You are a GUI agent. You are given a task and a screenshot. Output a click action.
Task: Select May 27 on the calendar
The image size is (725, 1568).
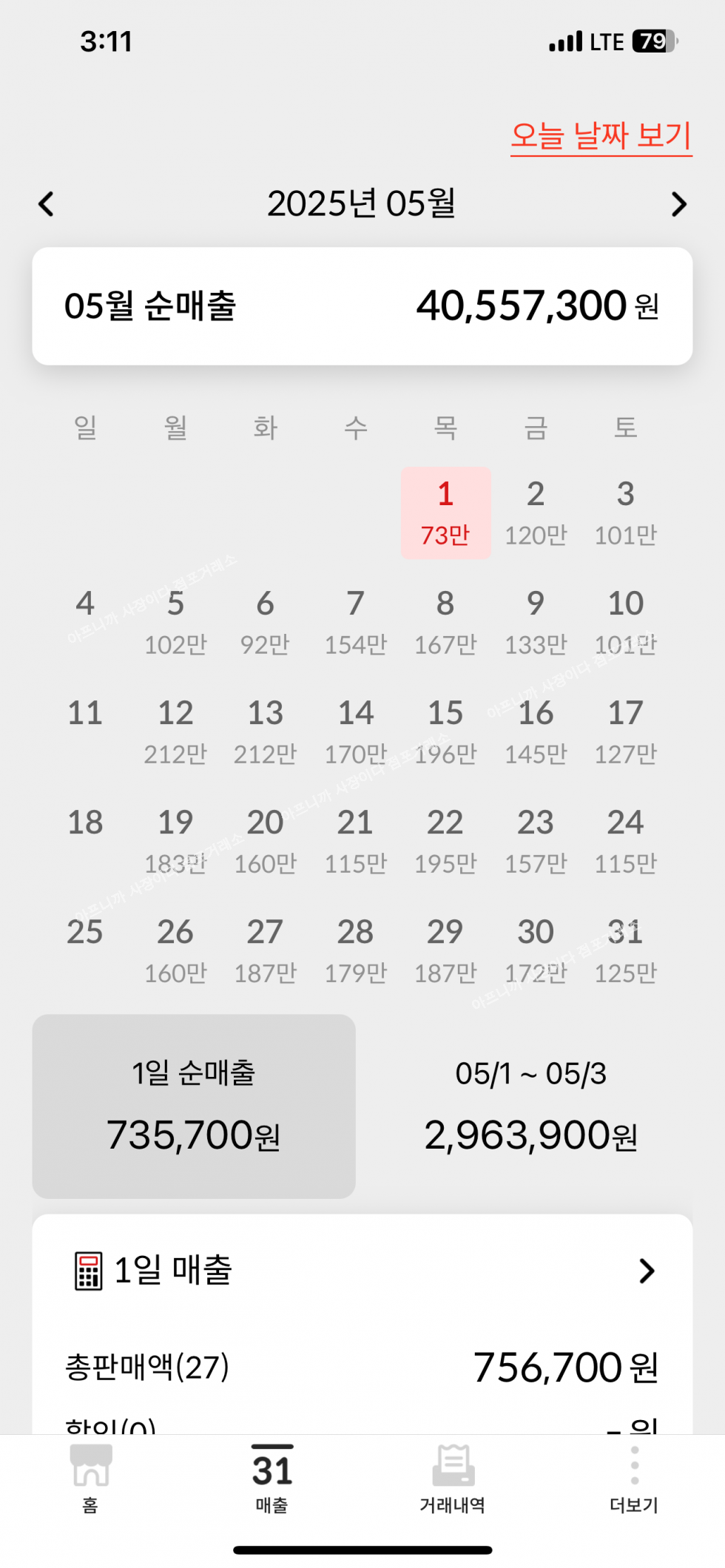point(266,950)
